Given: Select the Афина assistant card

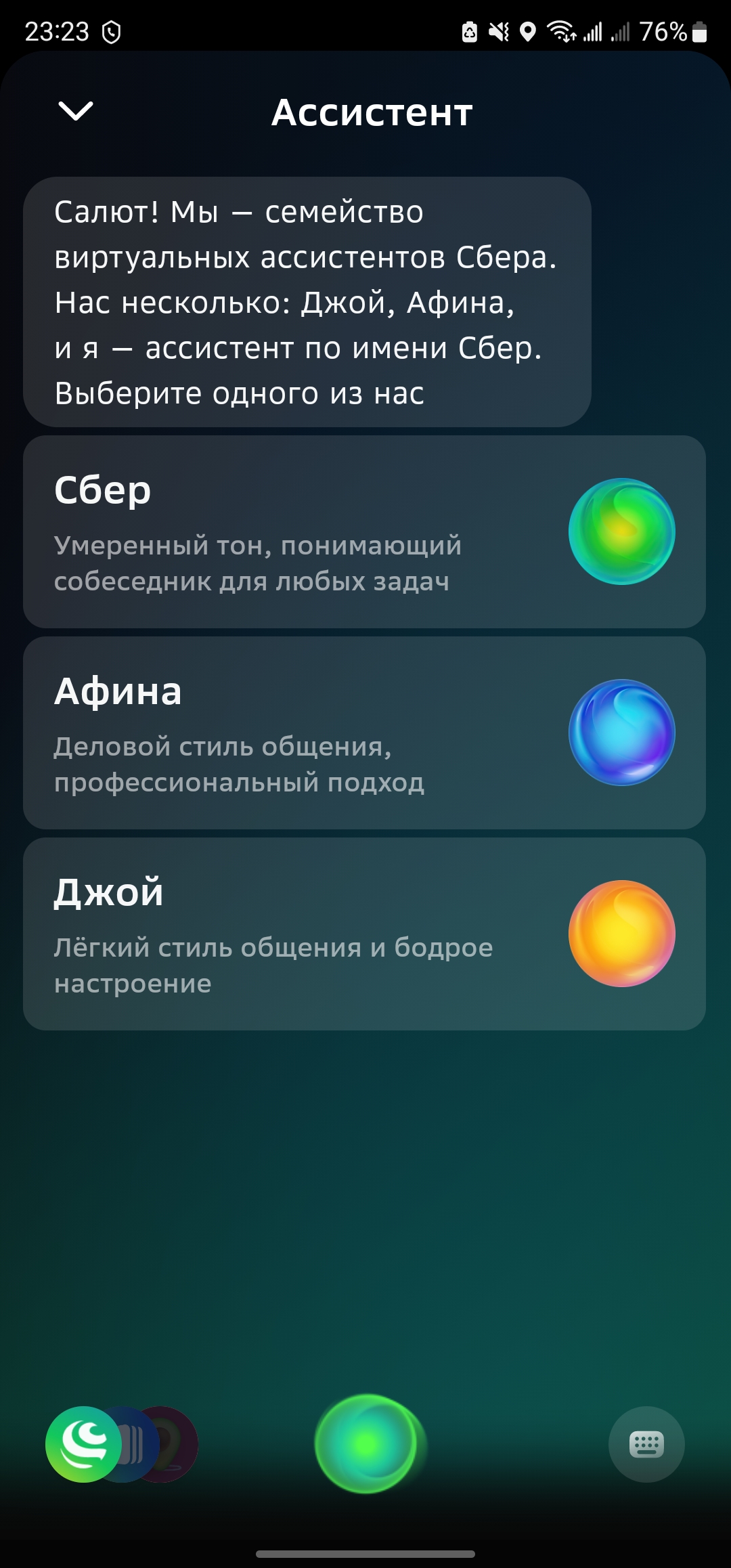Looking at the screenshot, I should tap(364, 733).
